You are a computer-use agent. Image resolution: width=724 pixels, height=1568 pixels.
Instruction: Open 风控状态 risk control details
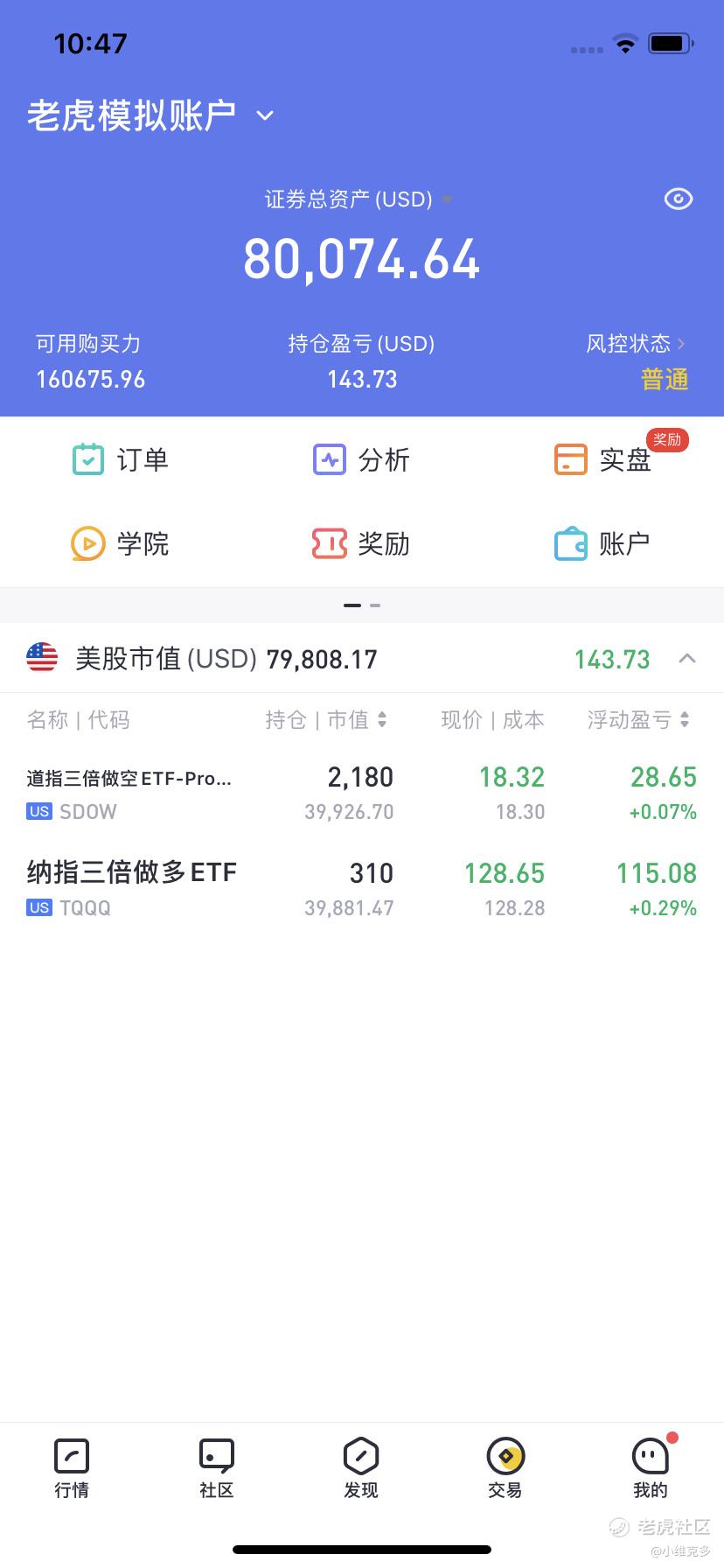point(637,344)
